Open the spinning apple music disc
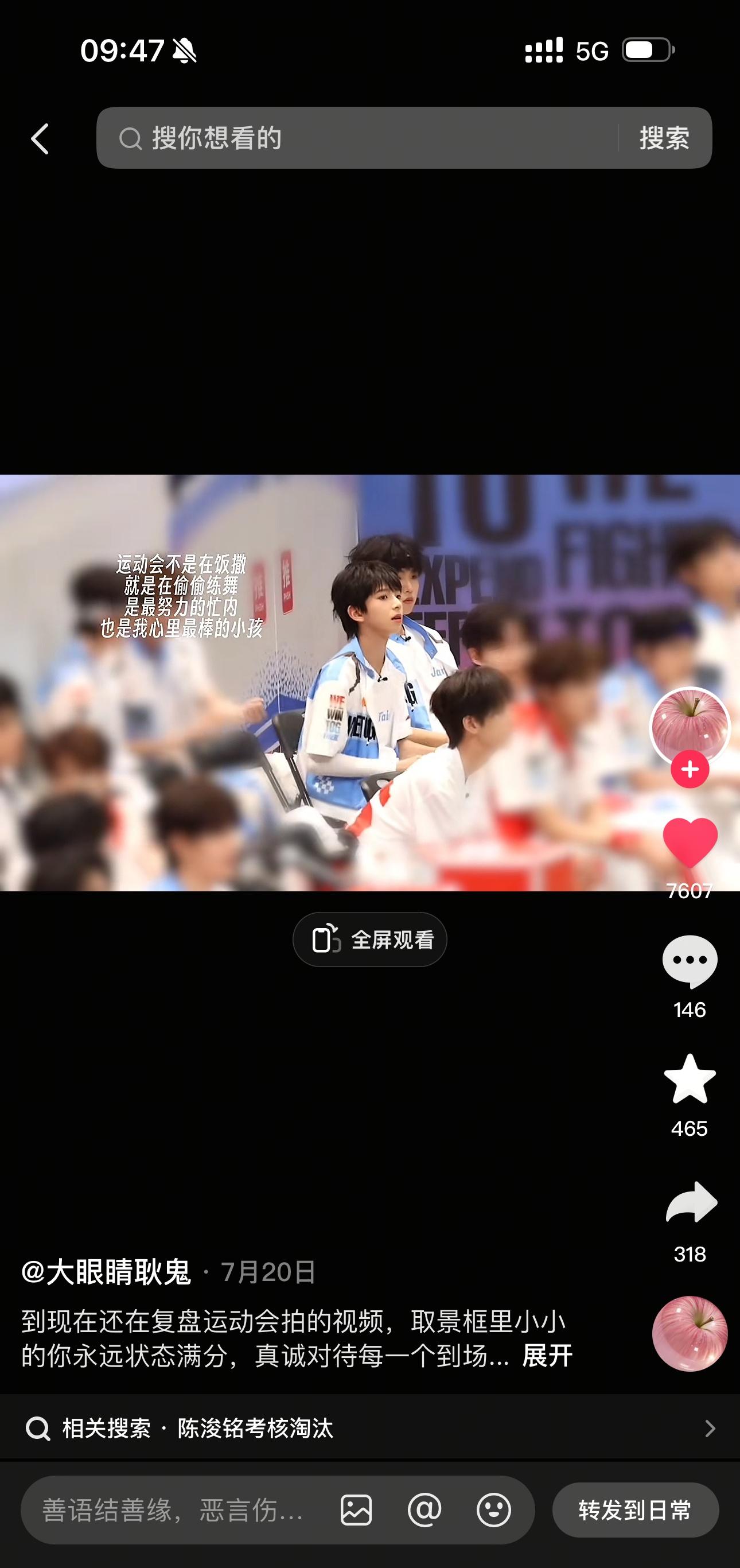Image resolution: width=740 pixels, height=1568 pixels. pos(690,1334)
